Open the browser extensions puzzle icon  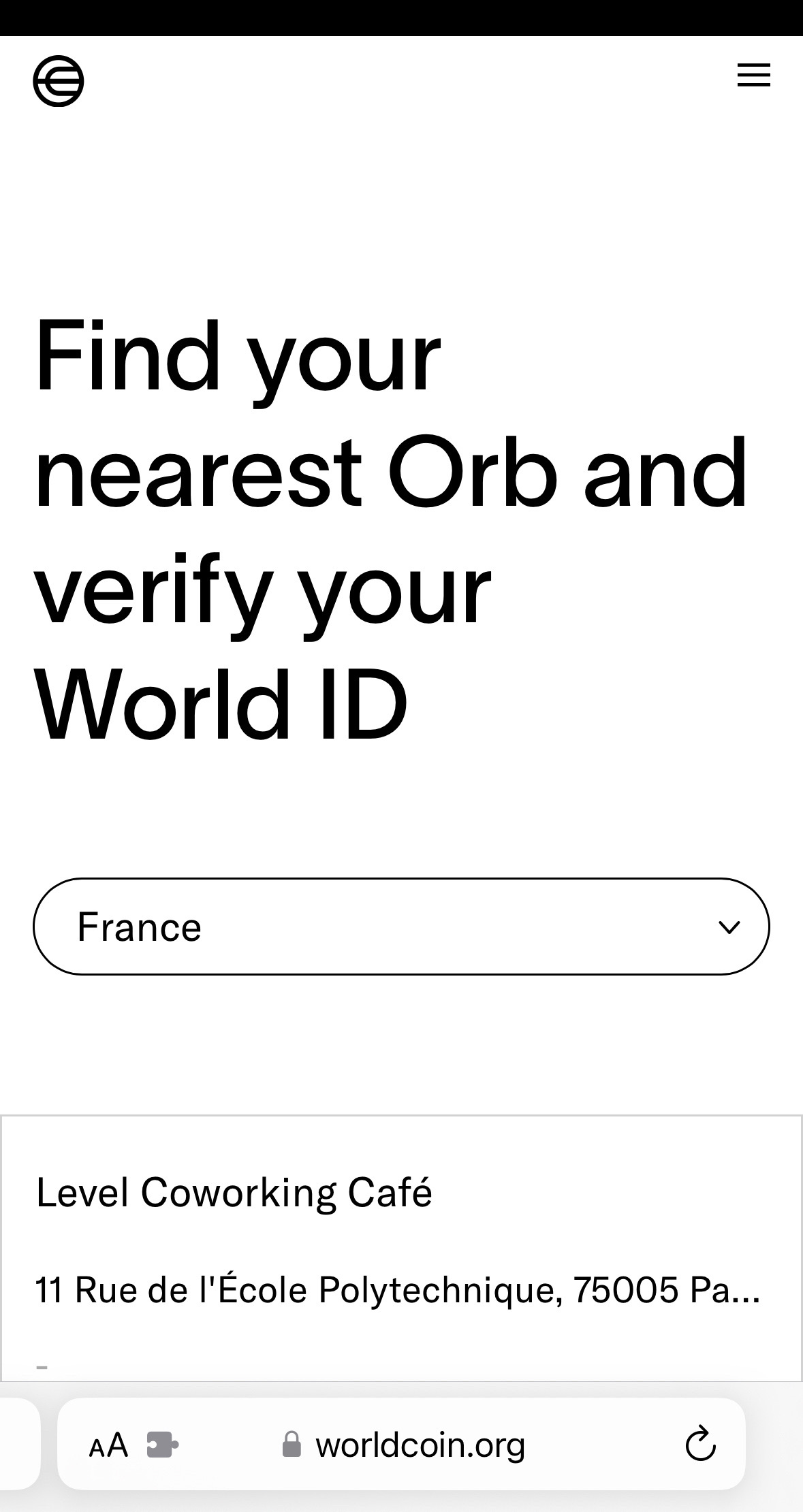click(x=162, y=1445)
